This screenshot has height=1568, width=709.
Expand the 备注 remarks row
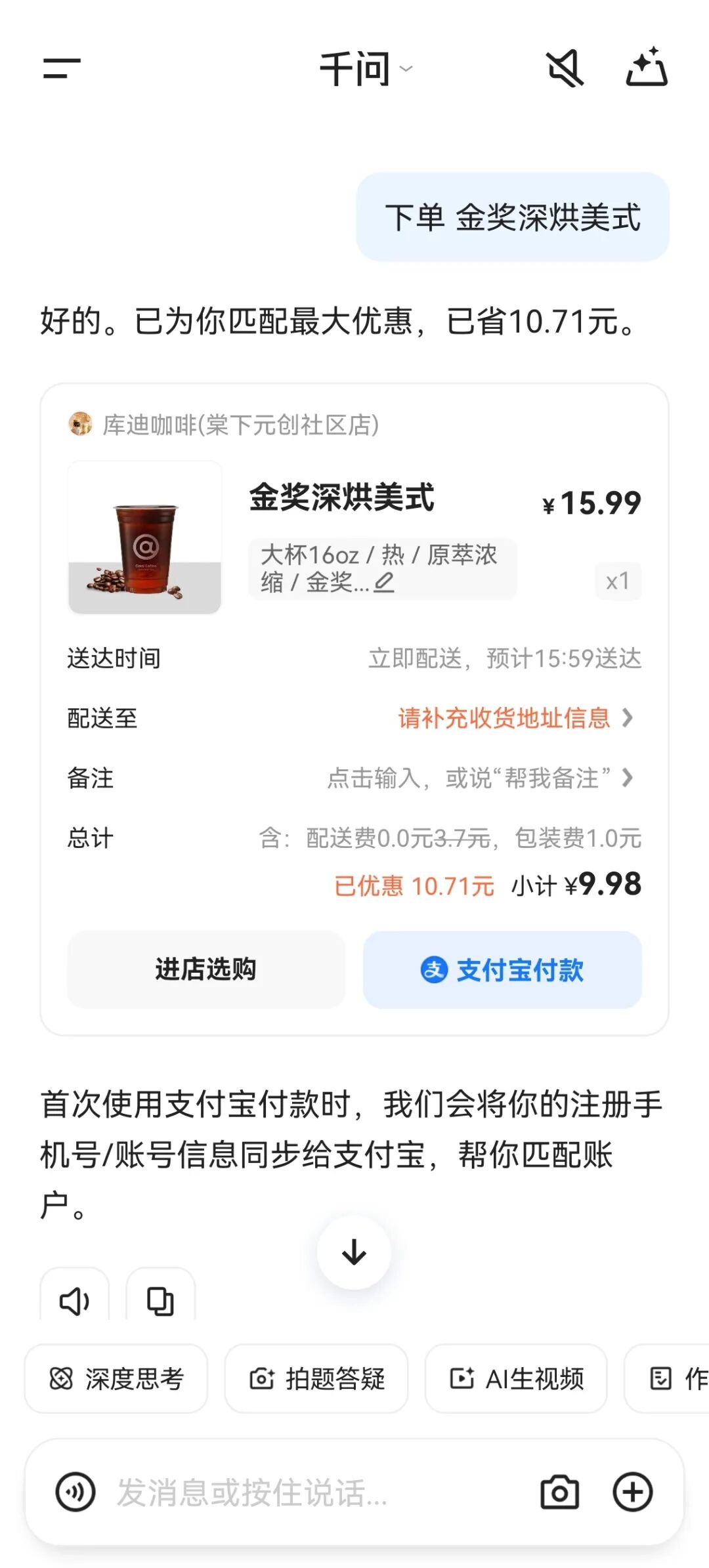pyautogui.click(x=469, y=780)
